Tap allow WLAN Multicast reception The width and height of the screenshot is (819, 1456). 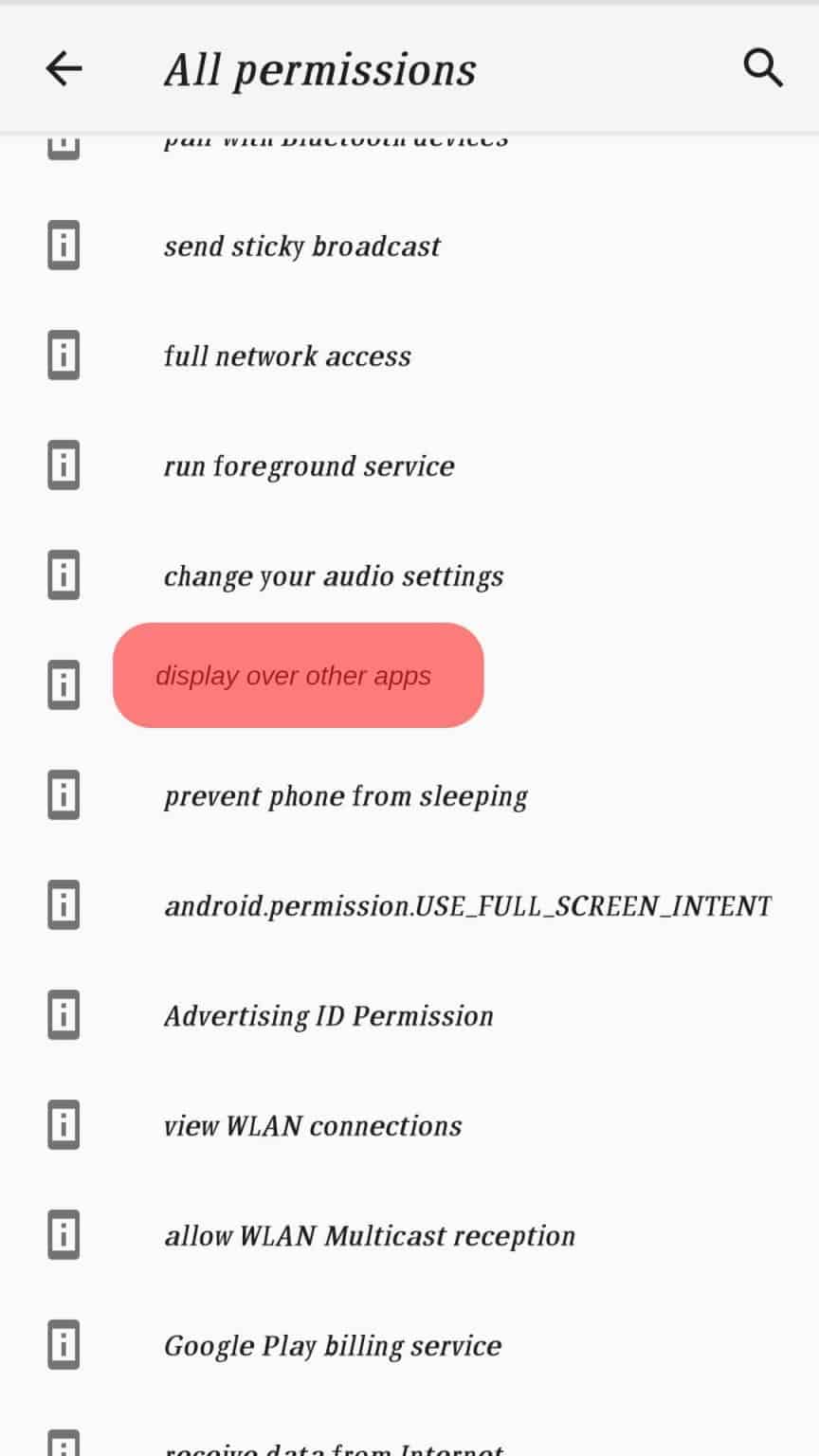370,1236
